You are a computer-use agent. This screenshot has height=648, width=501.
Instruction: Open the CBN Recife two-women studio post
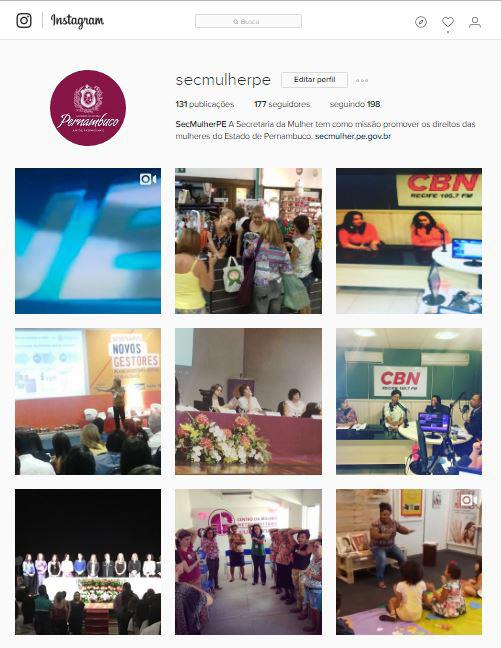coord(409,241)
